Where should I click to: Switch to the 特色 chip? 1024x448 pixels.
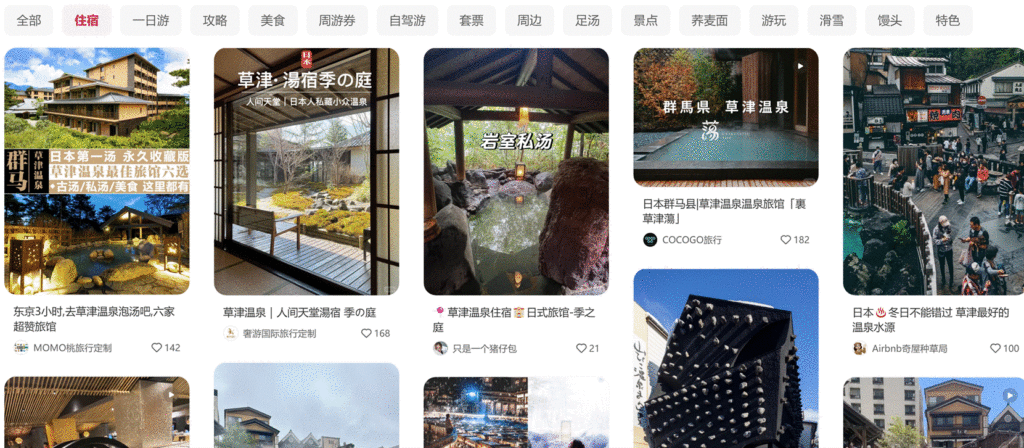947,20
